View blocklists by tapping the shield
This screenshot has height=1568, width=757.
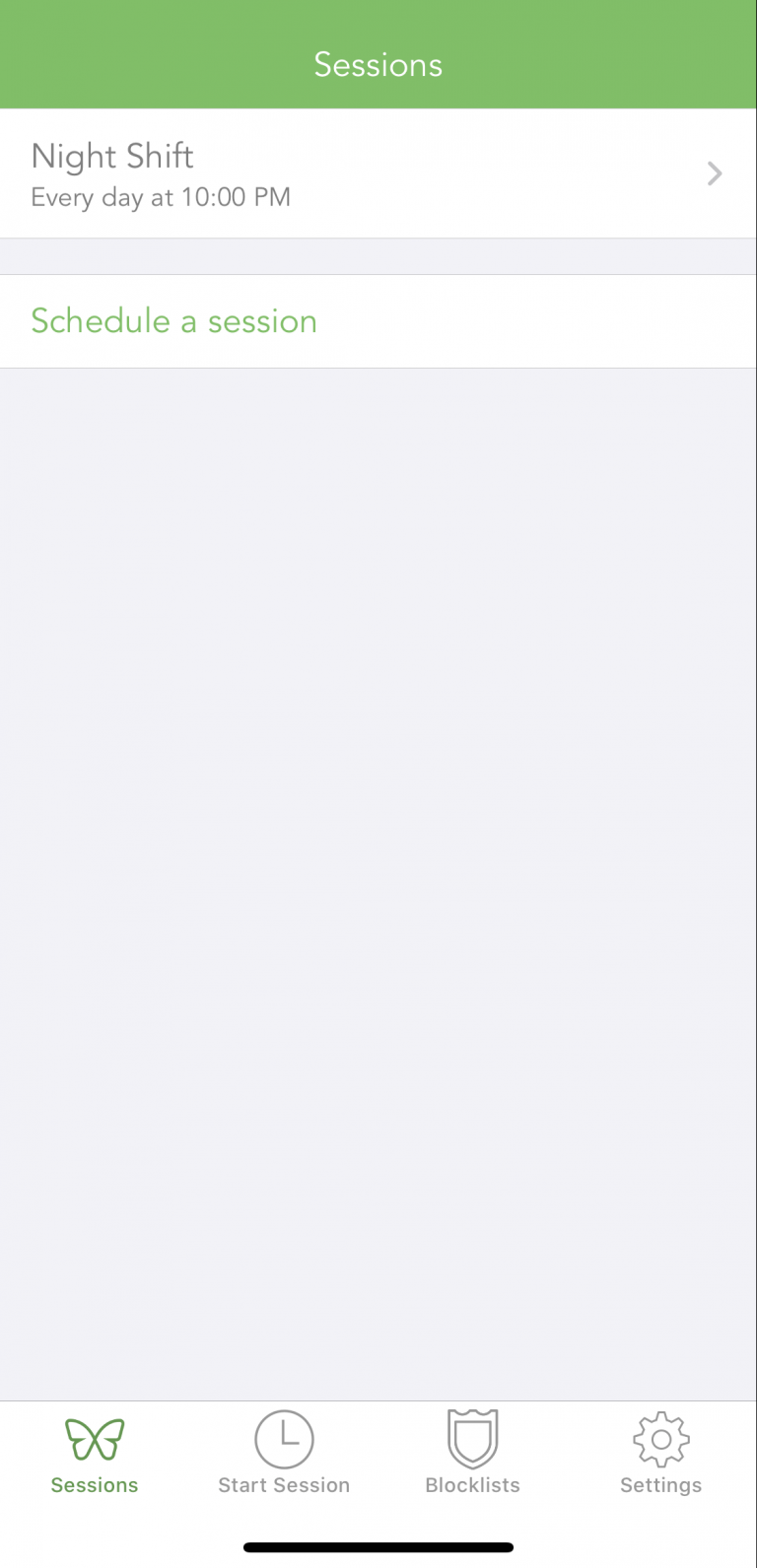coord(472,1438)
